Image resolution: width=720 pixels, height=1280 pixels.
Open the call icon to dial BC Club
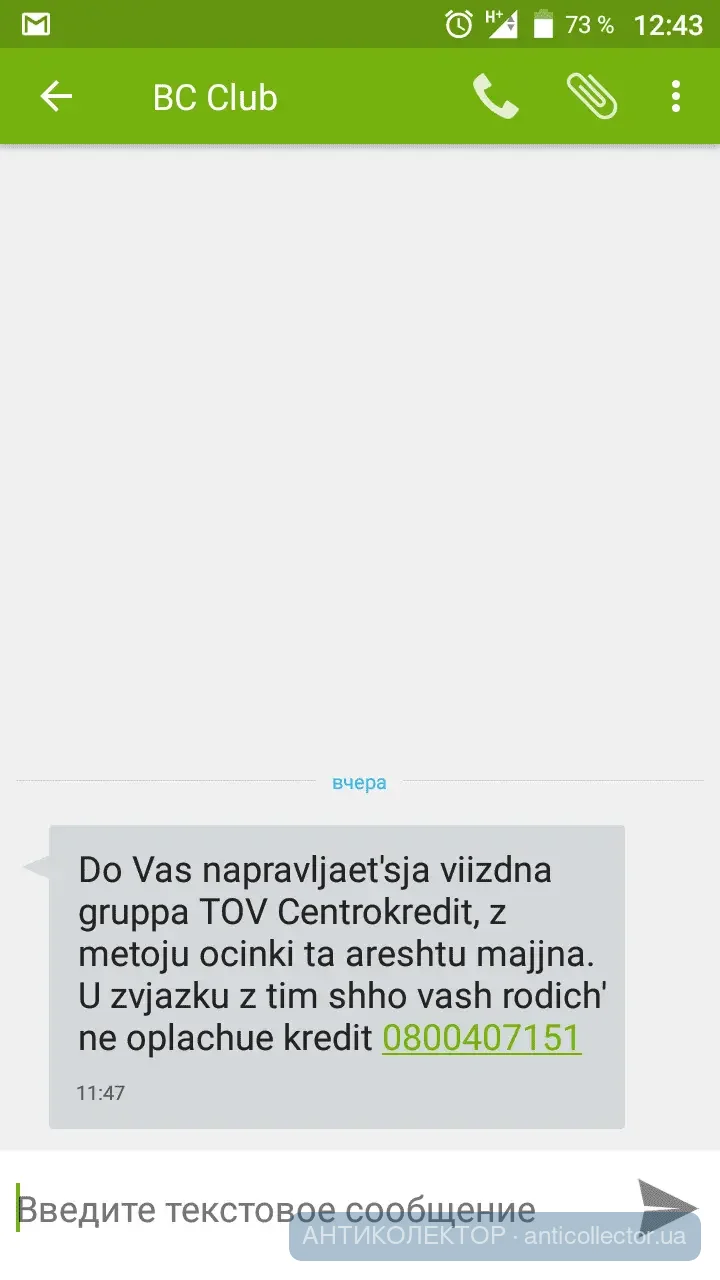[497, 96]
